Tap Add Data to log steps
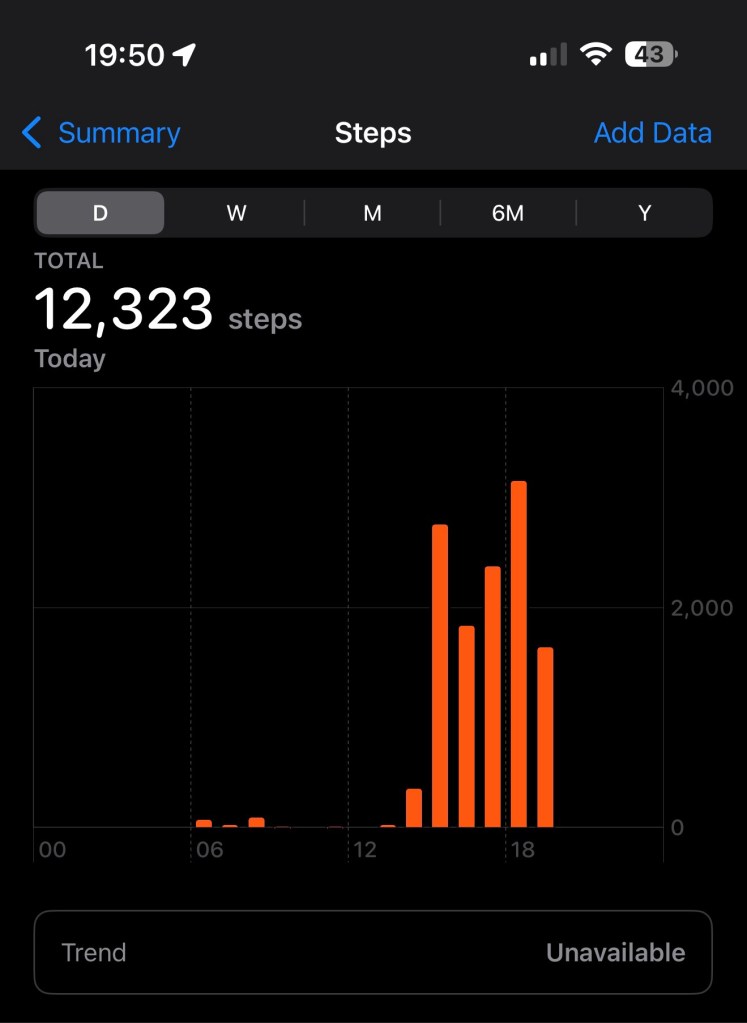 point(652,133)
